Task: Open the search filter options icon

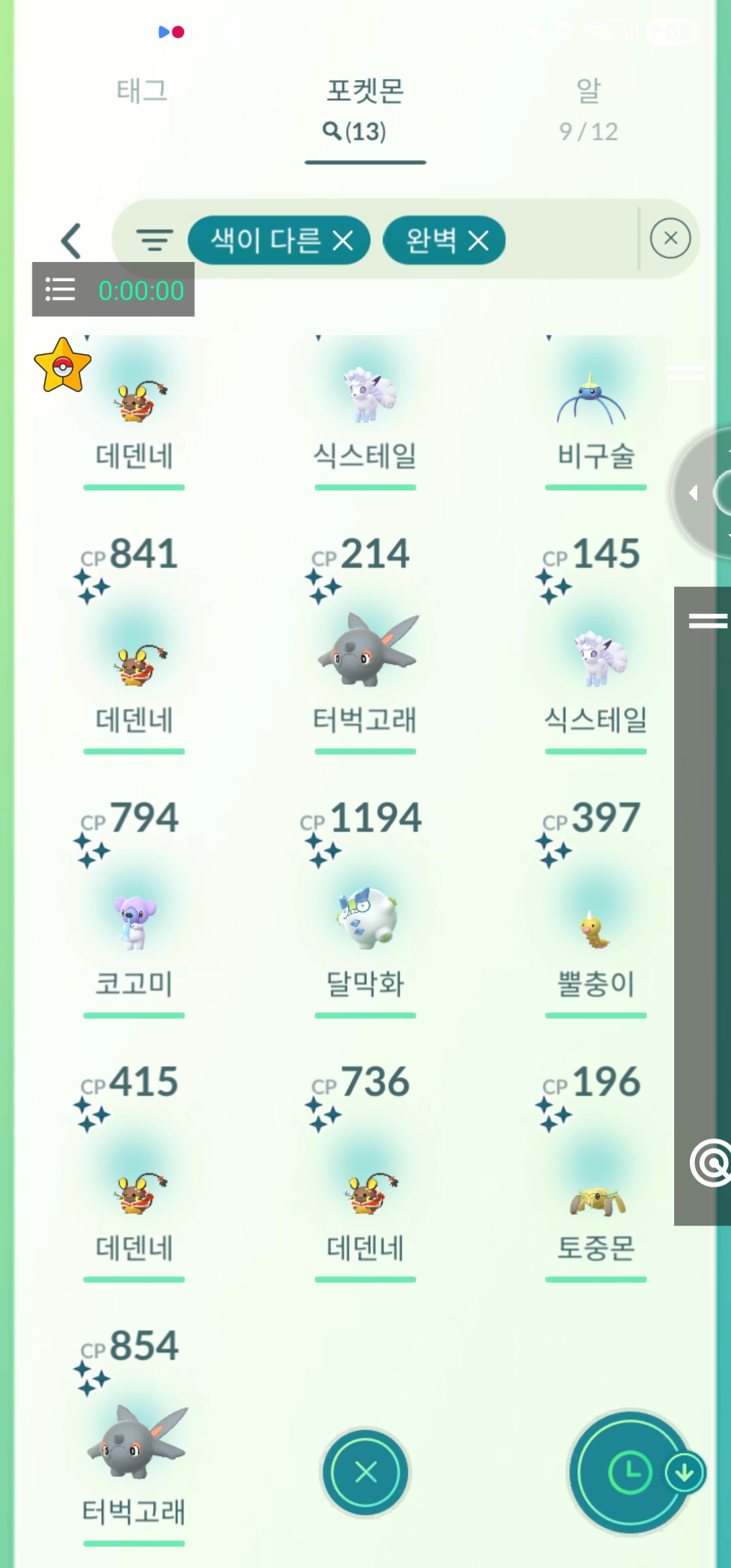Action: pyautogui.click(x=154, y=240)
